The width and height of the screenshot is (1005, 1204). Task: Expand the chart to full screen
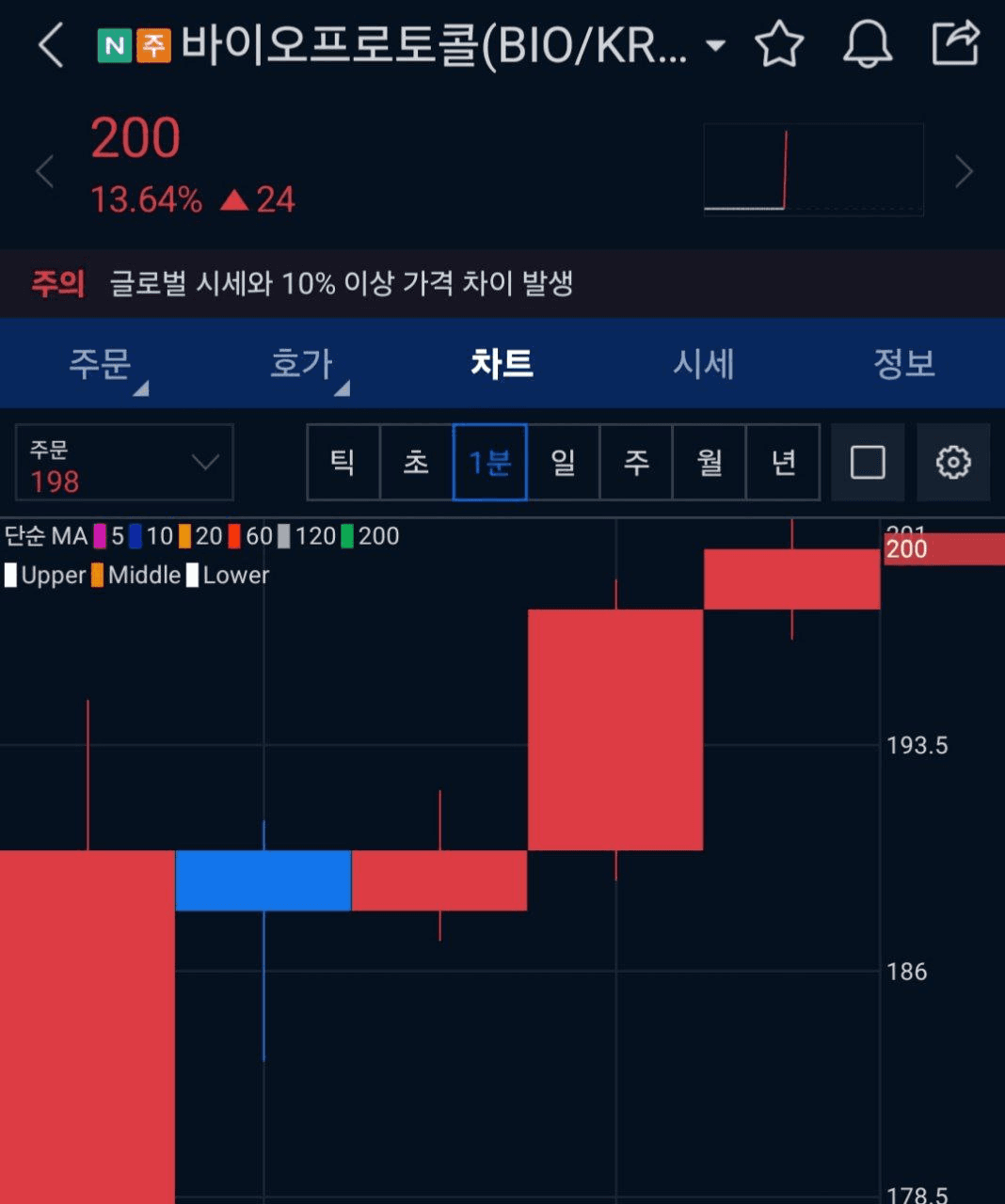pos(868,463)
